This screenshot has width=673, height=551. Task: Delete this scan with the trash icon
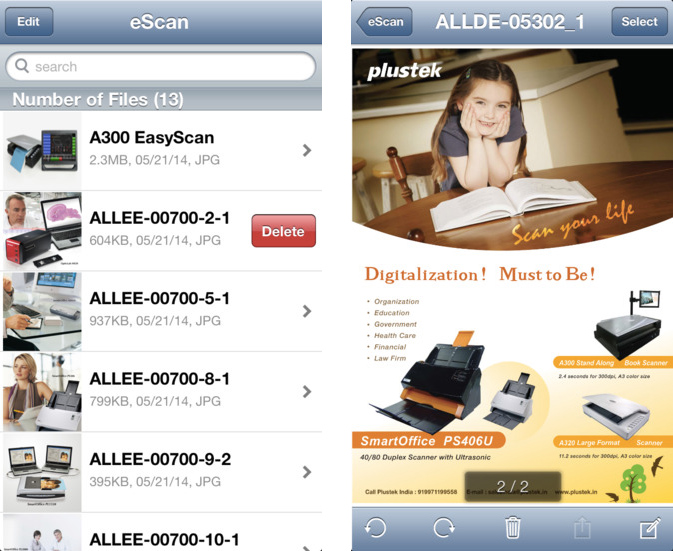pos(512,527)
